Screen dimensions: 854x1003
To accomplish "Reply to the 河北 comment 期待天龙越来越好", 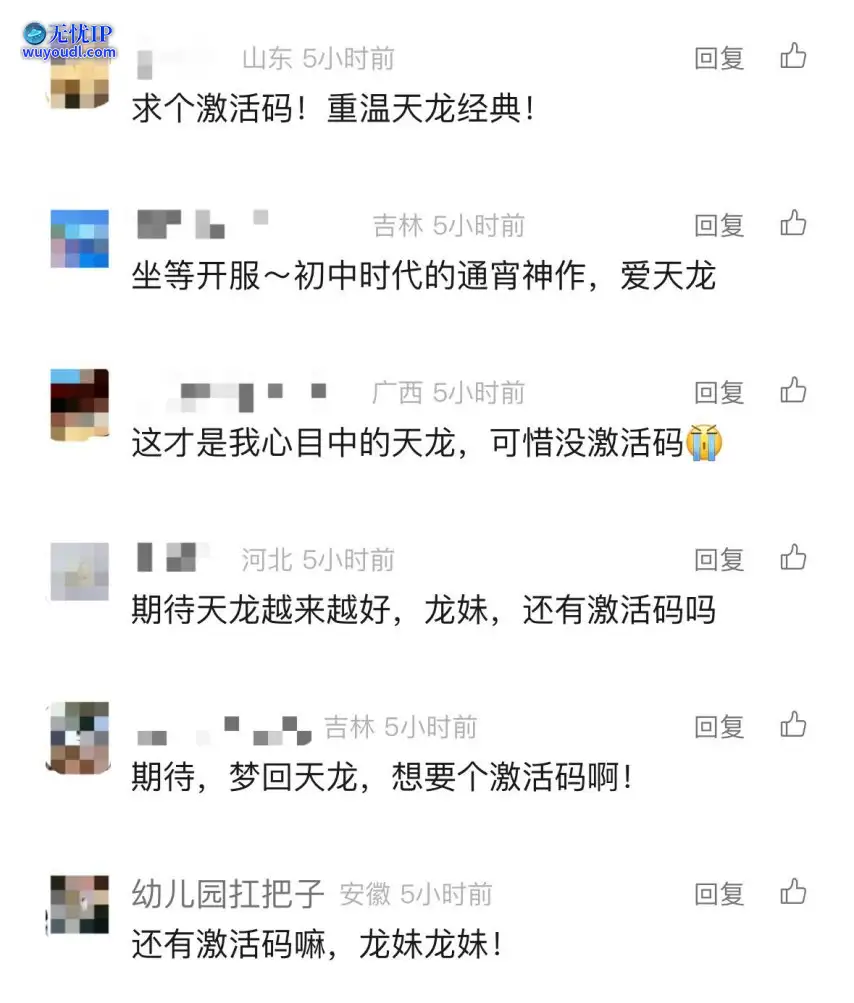I will point(719,559).
